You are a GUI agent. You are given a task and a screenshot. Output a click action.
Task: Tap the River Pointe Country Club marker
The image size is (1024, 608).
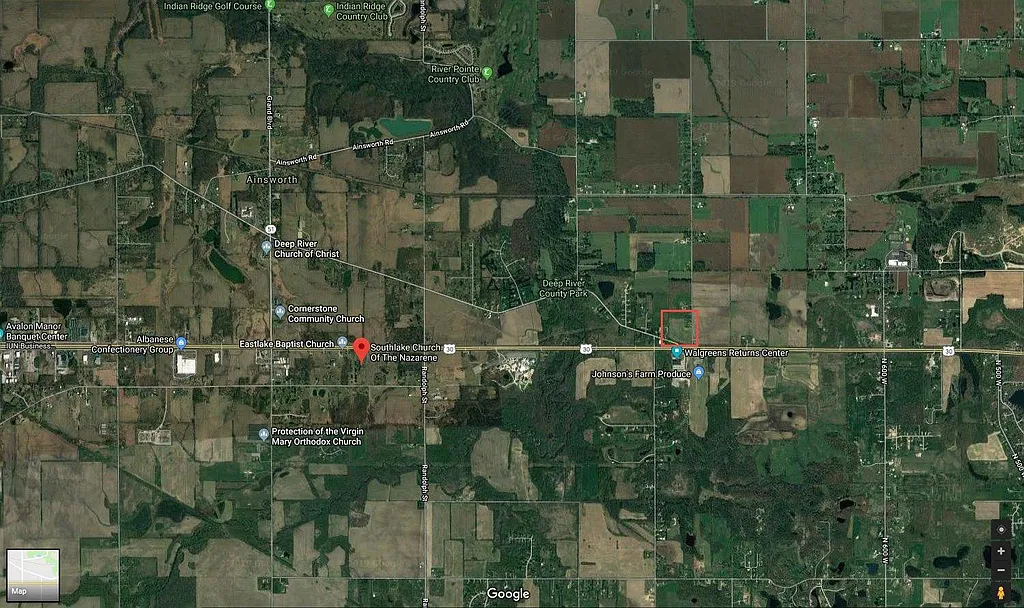[487, 72]
